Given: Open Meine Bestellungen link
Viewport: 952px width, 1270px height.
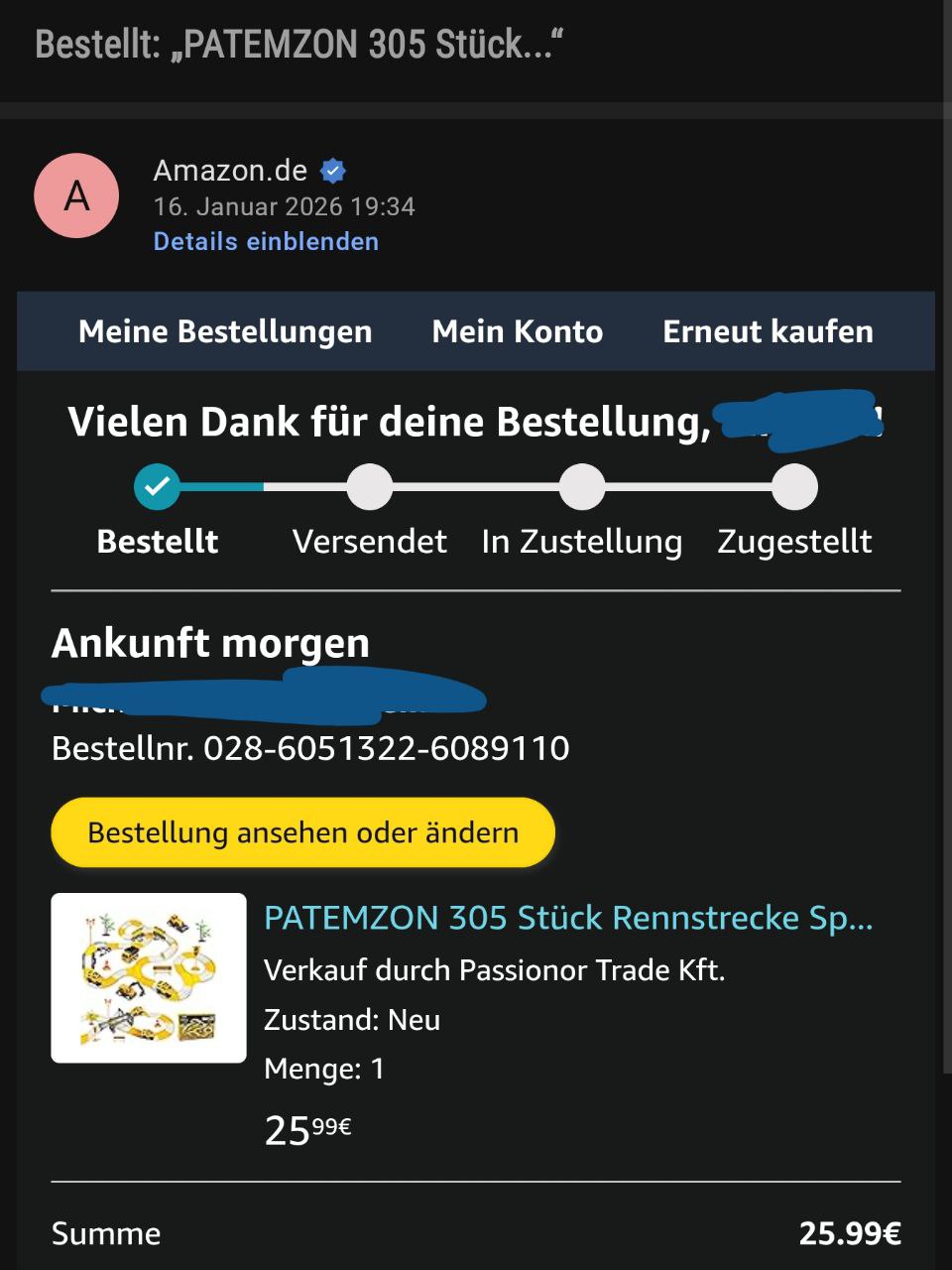Looking at the screenshot, I should tap(225, 331).
